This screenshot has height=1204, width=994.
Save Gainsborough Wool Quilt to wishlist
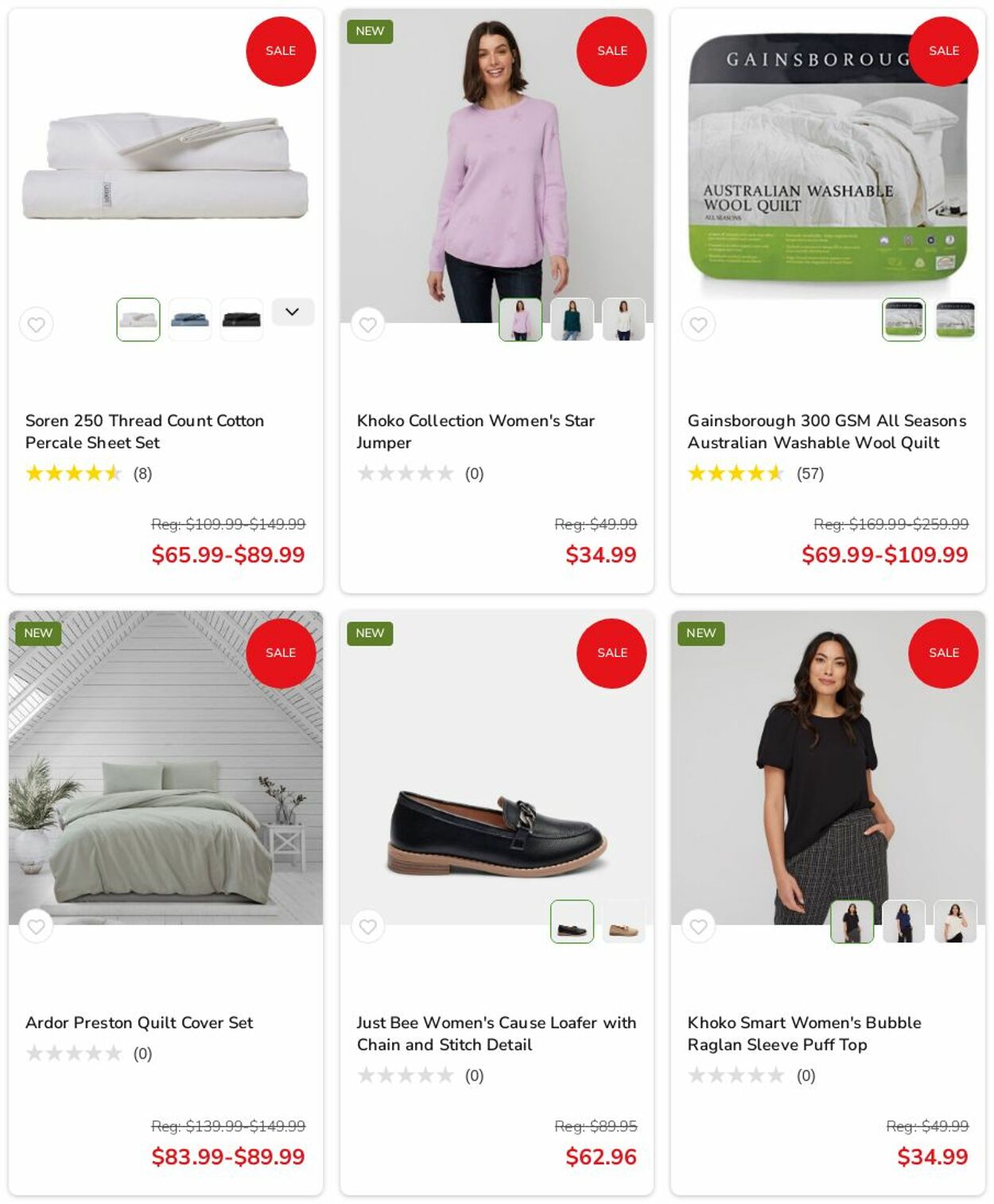click(x=698, y=324)
